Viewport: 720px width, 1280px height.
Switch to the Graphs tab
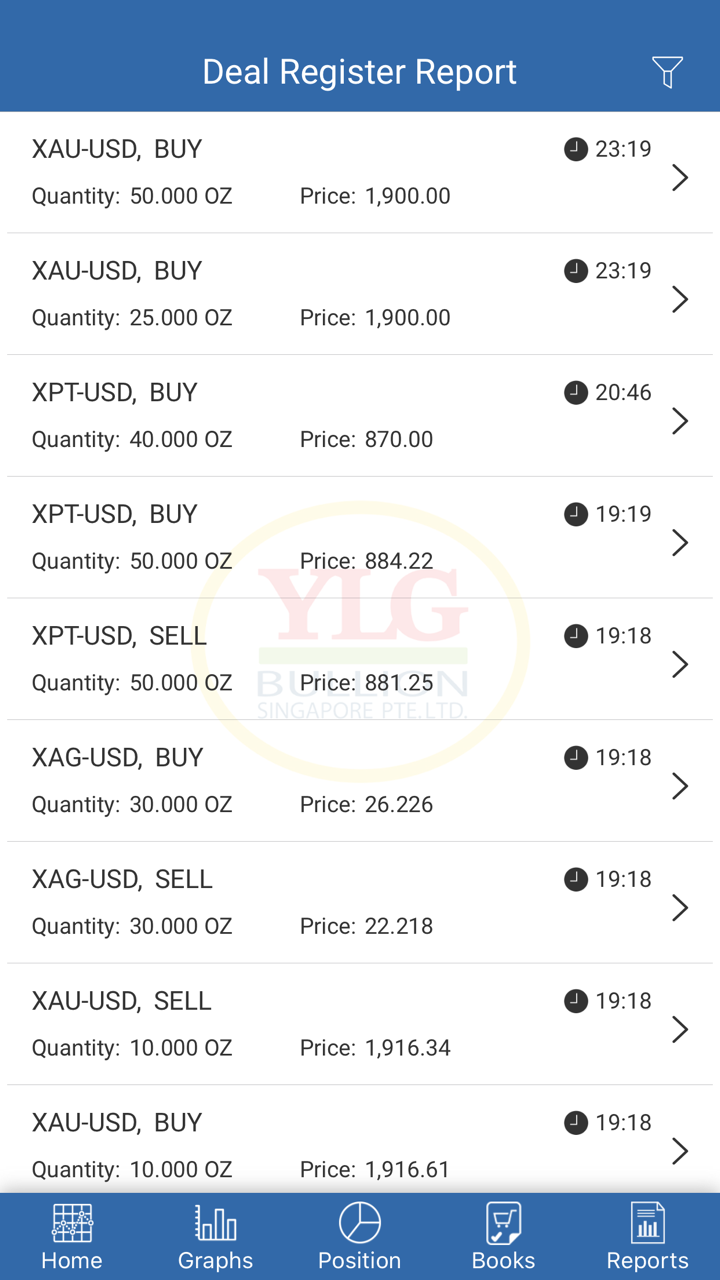coord(215,1237)
